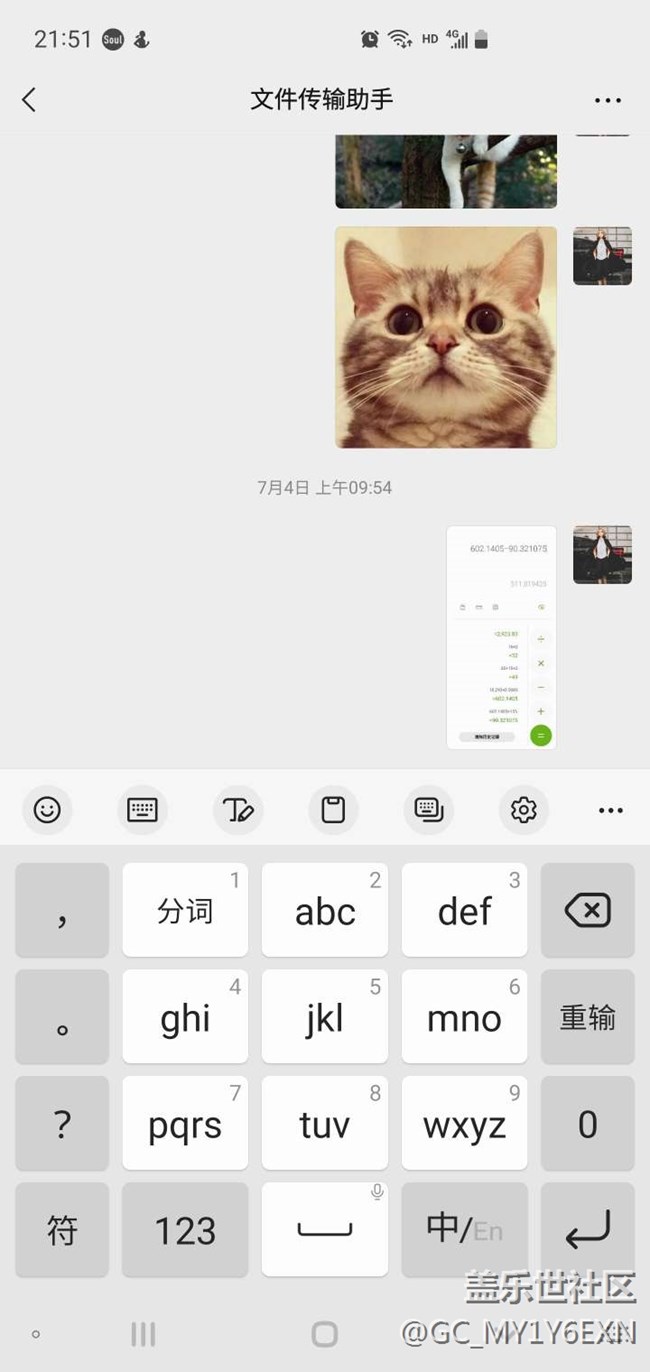Open the cat face photo message
The image size is (650, 1372).
point(445,337)
